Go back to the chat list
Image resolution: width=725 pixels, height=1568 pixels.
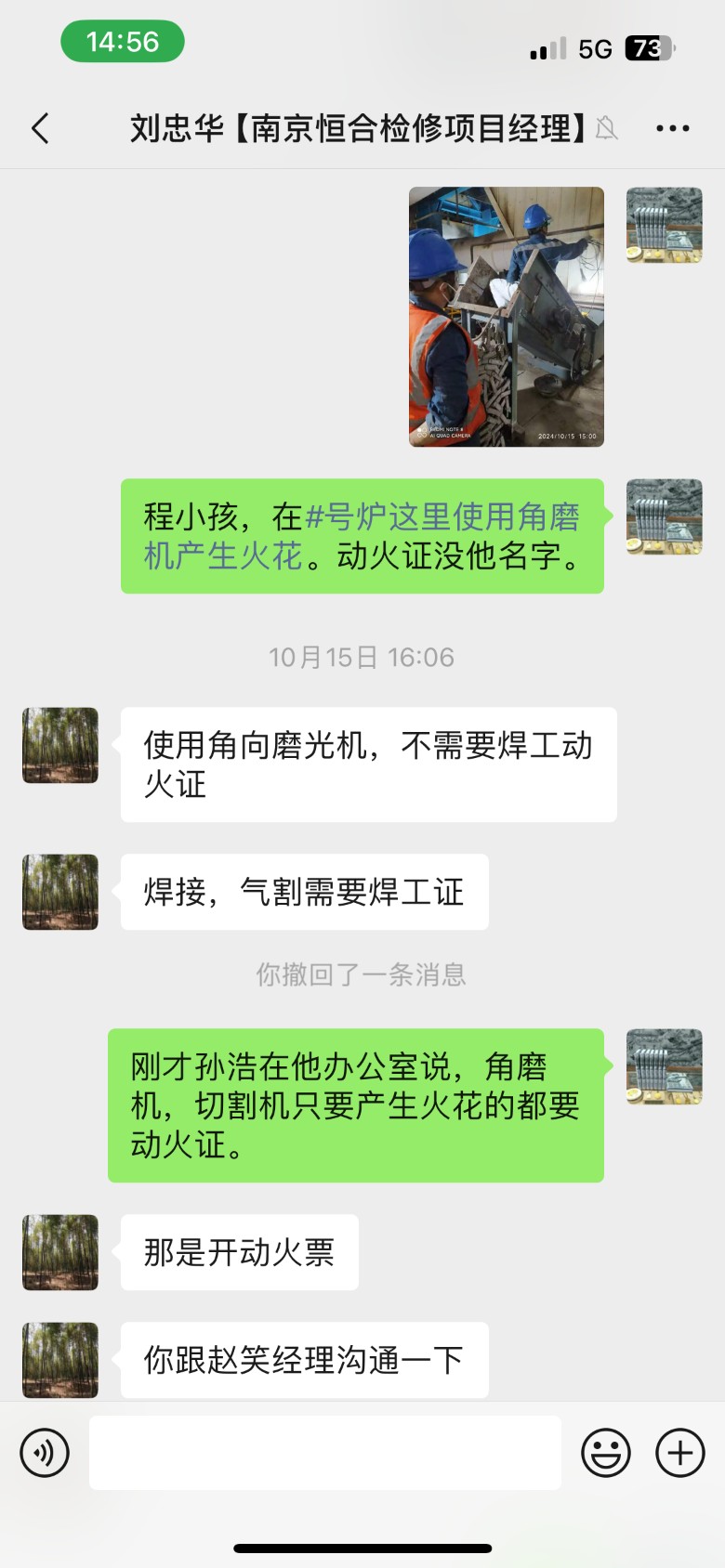click(x=40, y=128)
